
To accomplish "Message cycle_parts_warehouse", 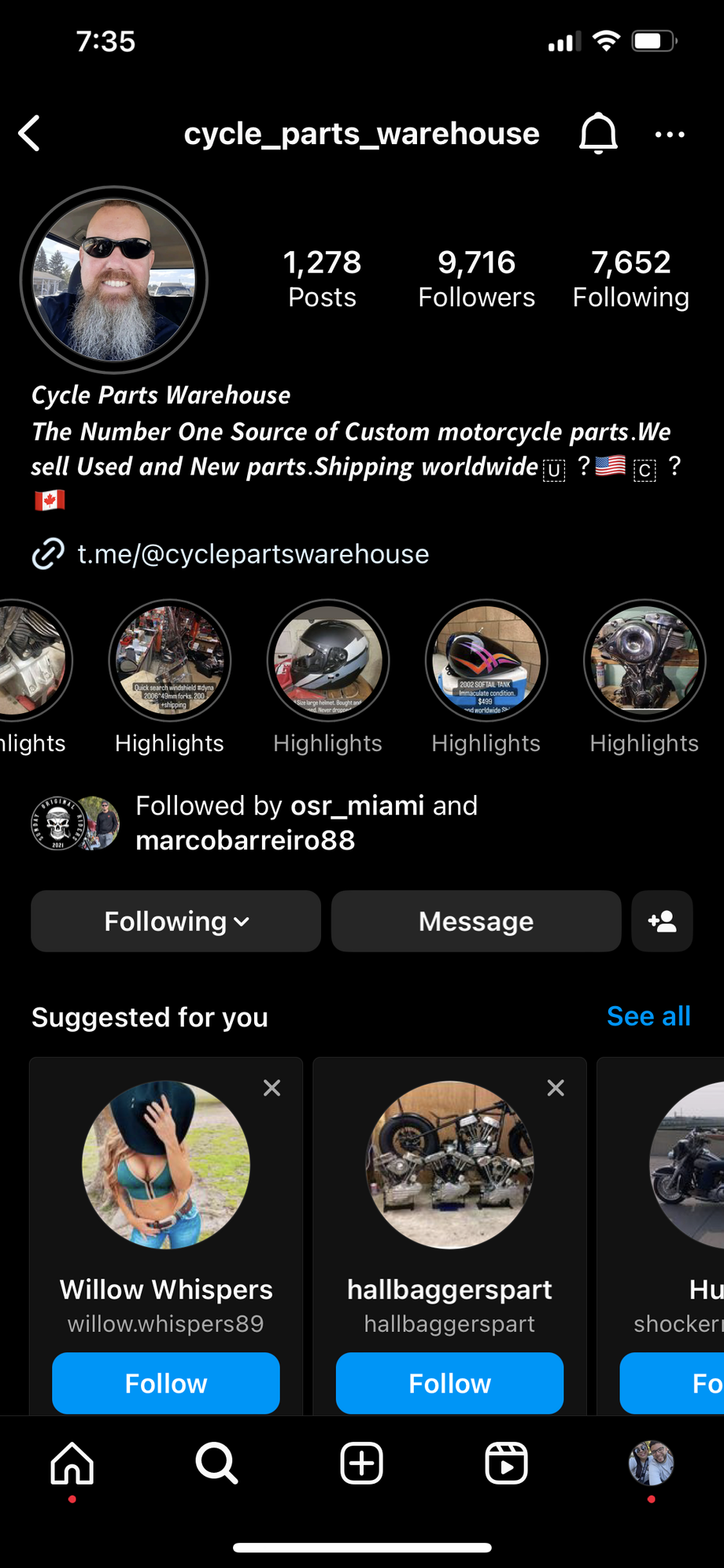I will tap(476, 922).
